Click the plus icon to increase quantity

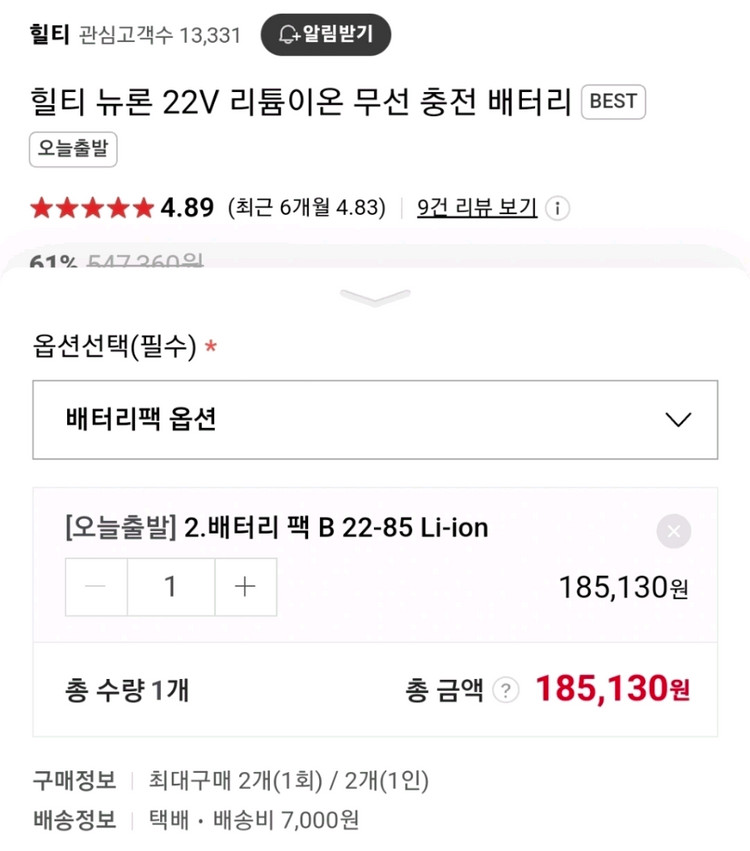[246, 587]
